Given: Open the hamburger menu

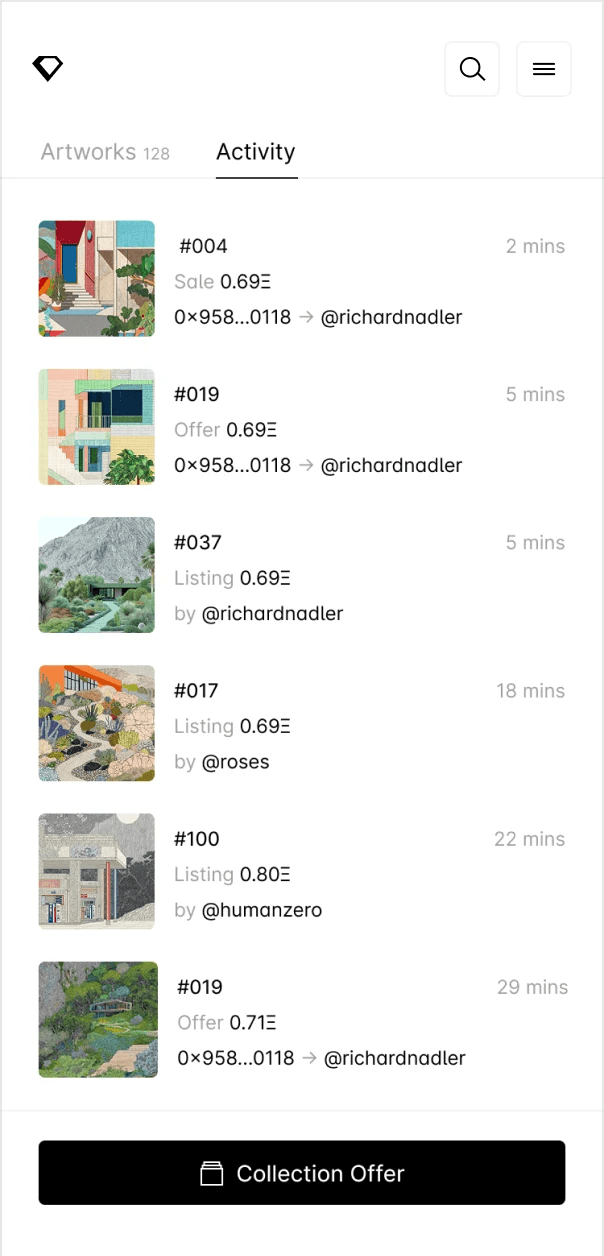Looking at the screenshot, I should point(544,69).
